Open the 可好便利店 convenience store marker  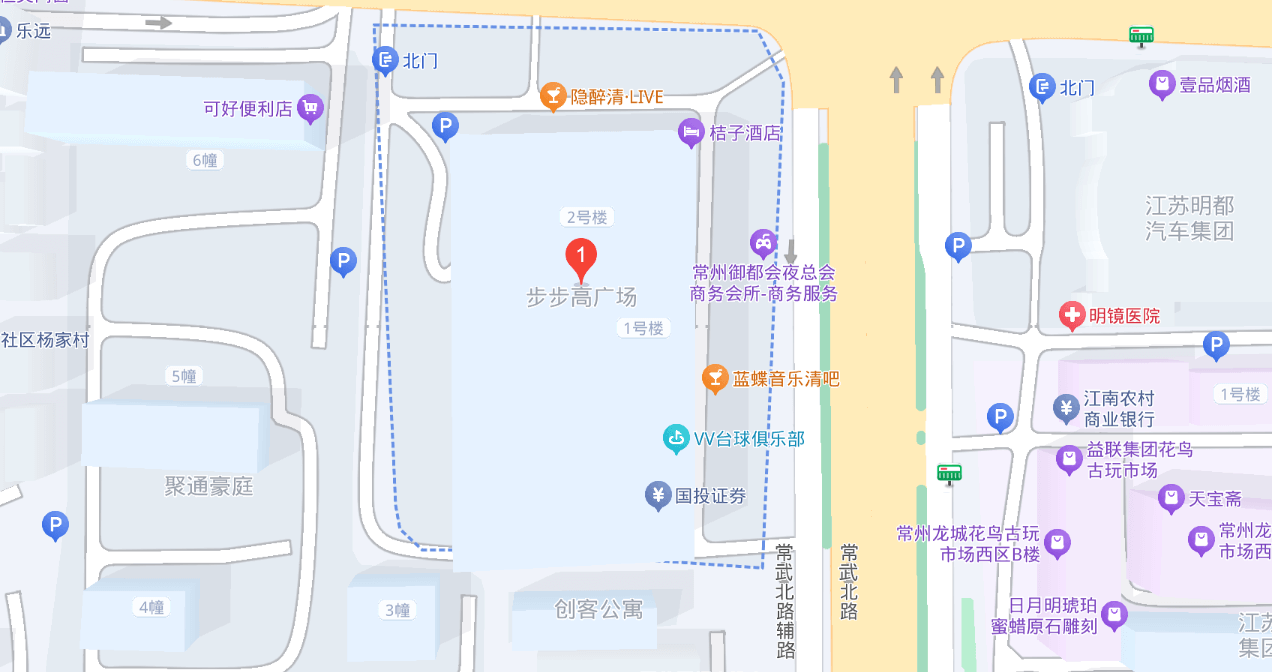pos(311,107)
